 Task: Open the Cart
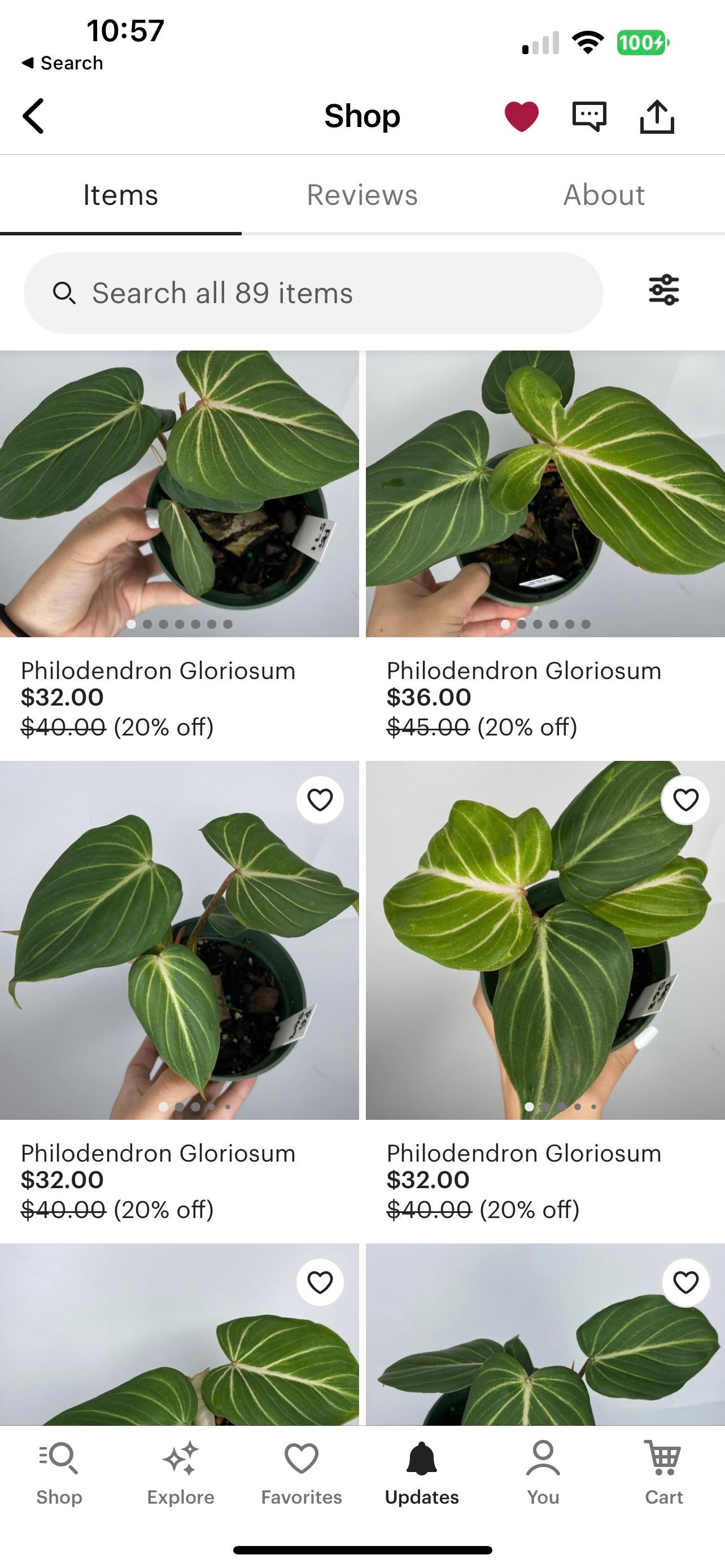tap(663, 1472)
